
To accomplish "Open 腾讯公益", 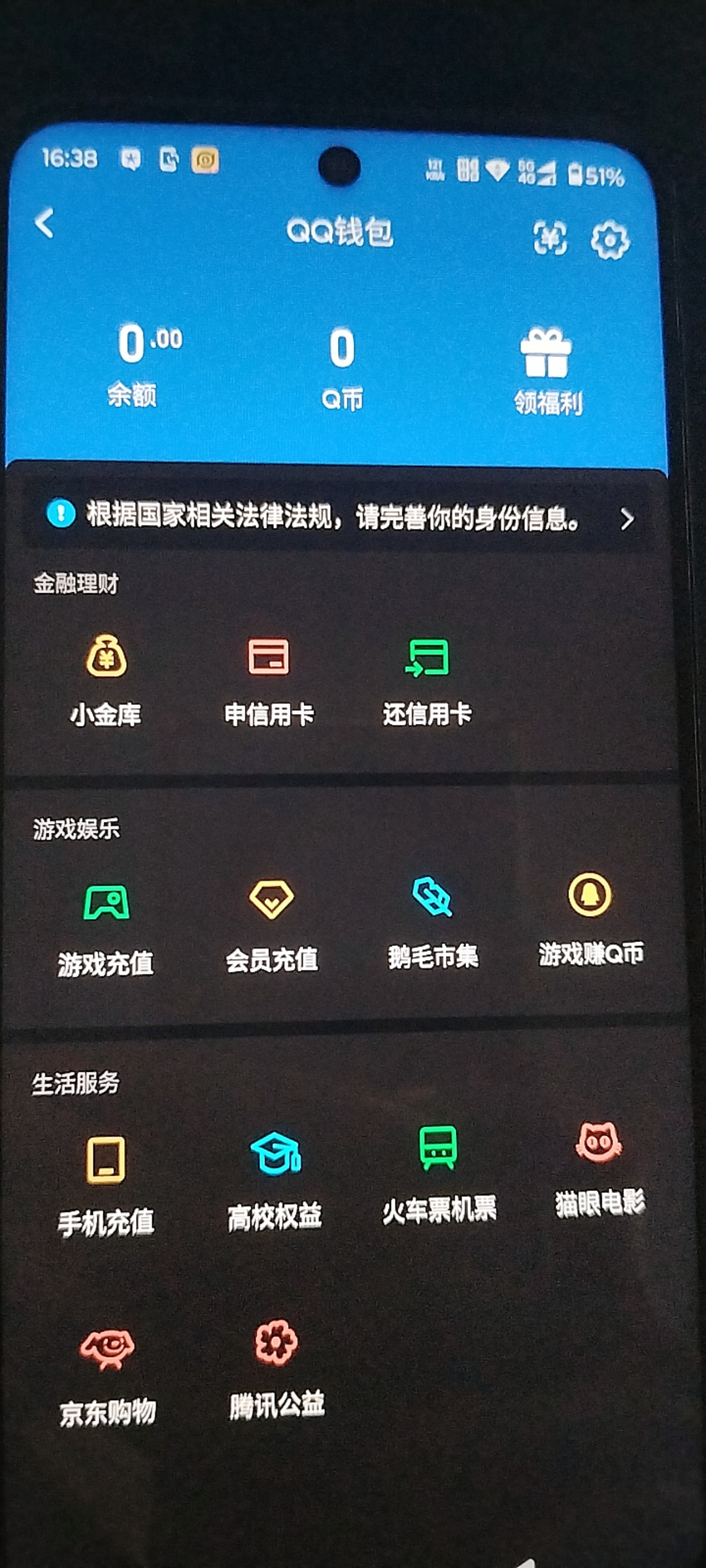I will point(277,1369).
